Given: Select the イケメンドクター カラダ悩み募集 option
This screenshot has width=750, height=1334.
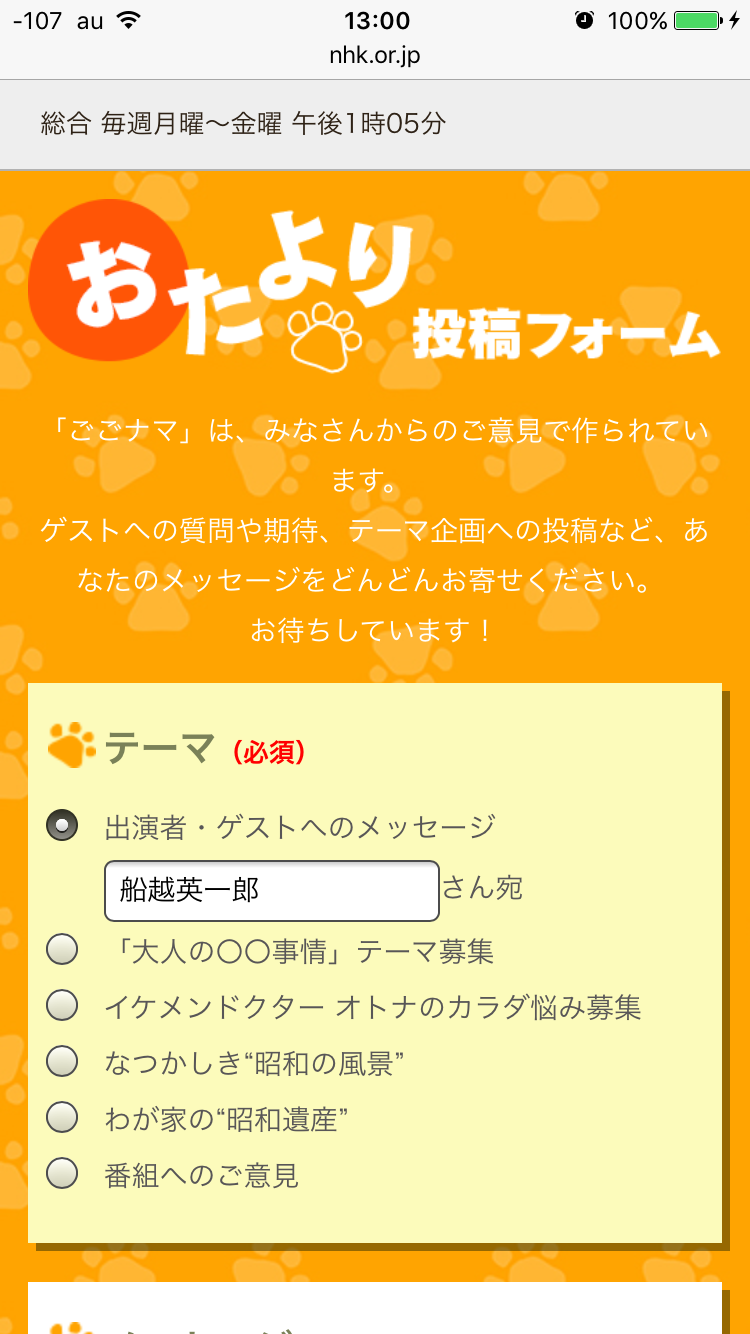Looking at the screenshot, I should [61, 1007].
